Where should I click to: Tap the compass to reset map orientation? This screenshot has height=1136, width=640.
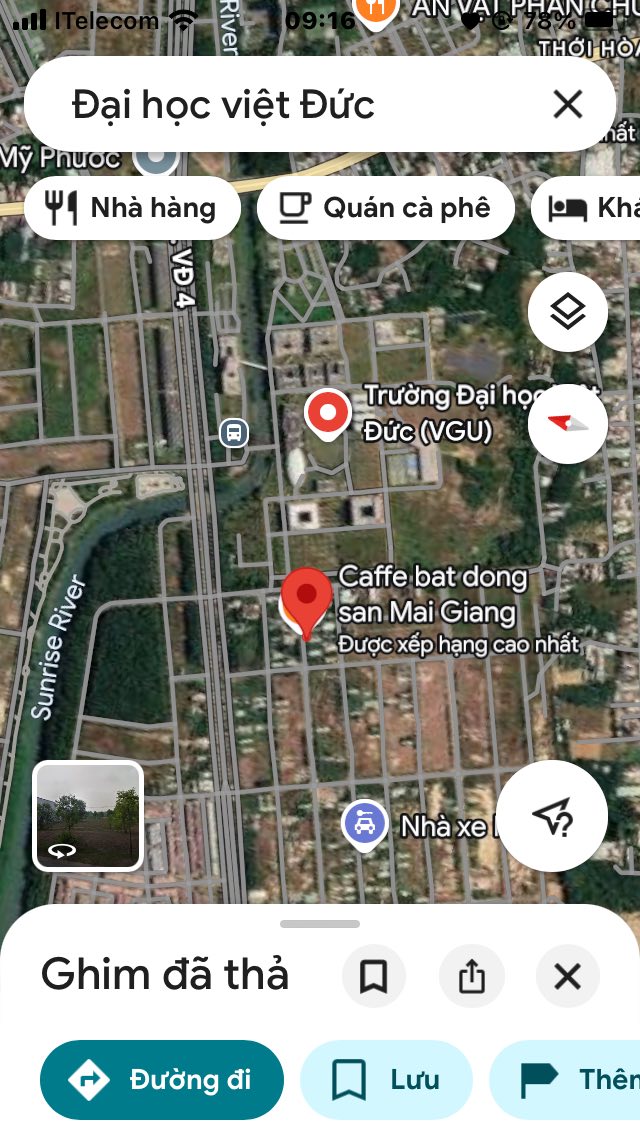pyautogui.click(x=567, y=424)
